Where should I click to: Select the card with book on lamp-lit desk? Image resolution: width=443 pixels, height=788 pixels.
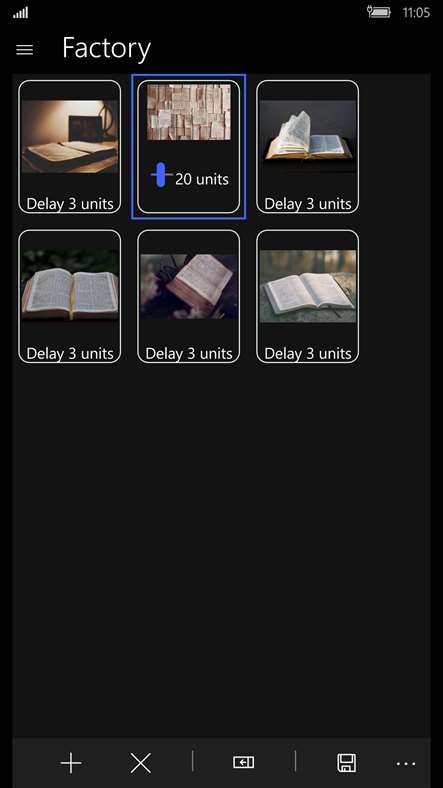(70, 147)
